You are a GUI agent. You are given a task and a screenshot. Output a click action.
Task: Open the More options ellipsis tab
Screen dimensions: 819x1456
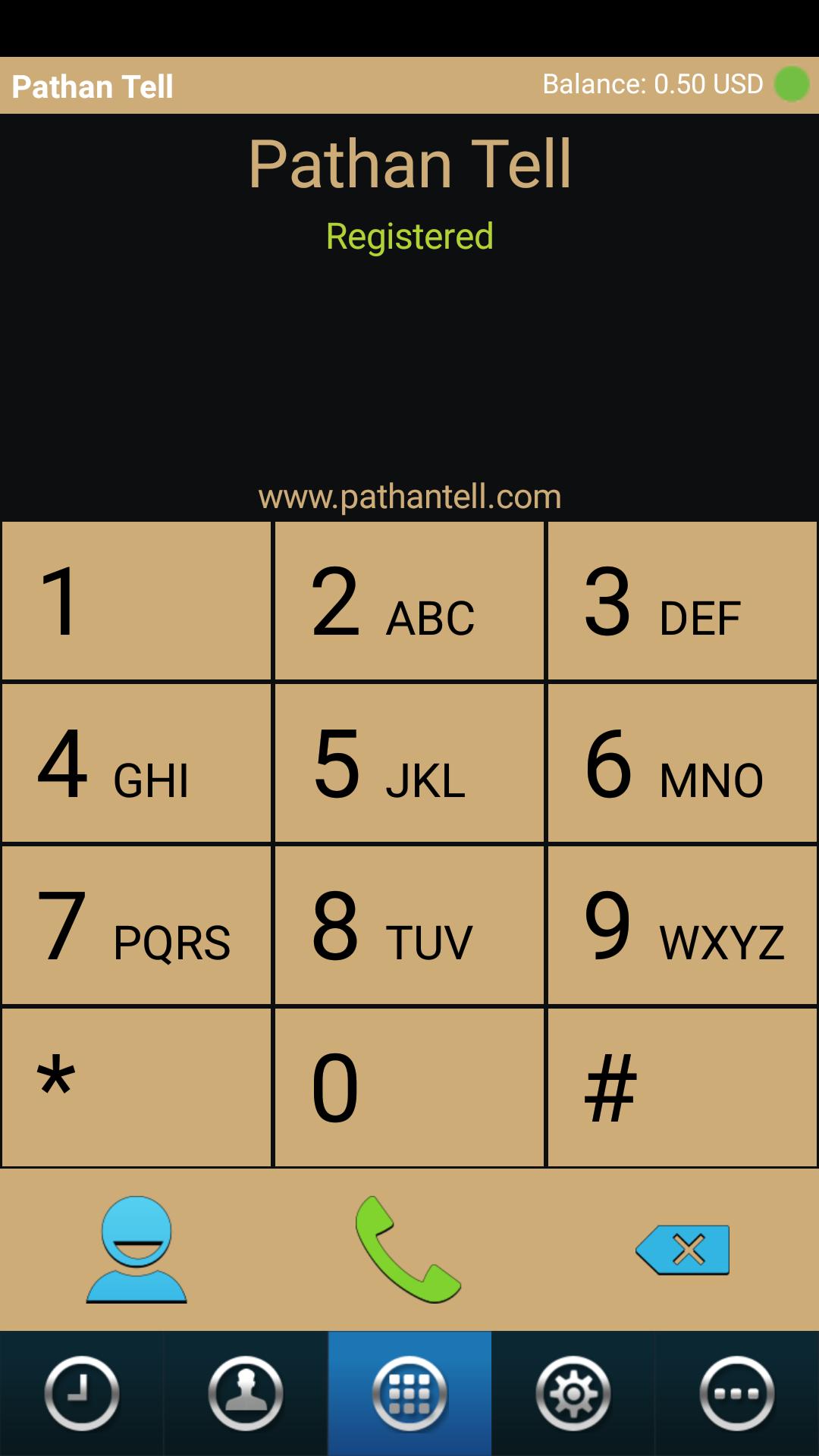coord(736,1394)
